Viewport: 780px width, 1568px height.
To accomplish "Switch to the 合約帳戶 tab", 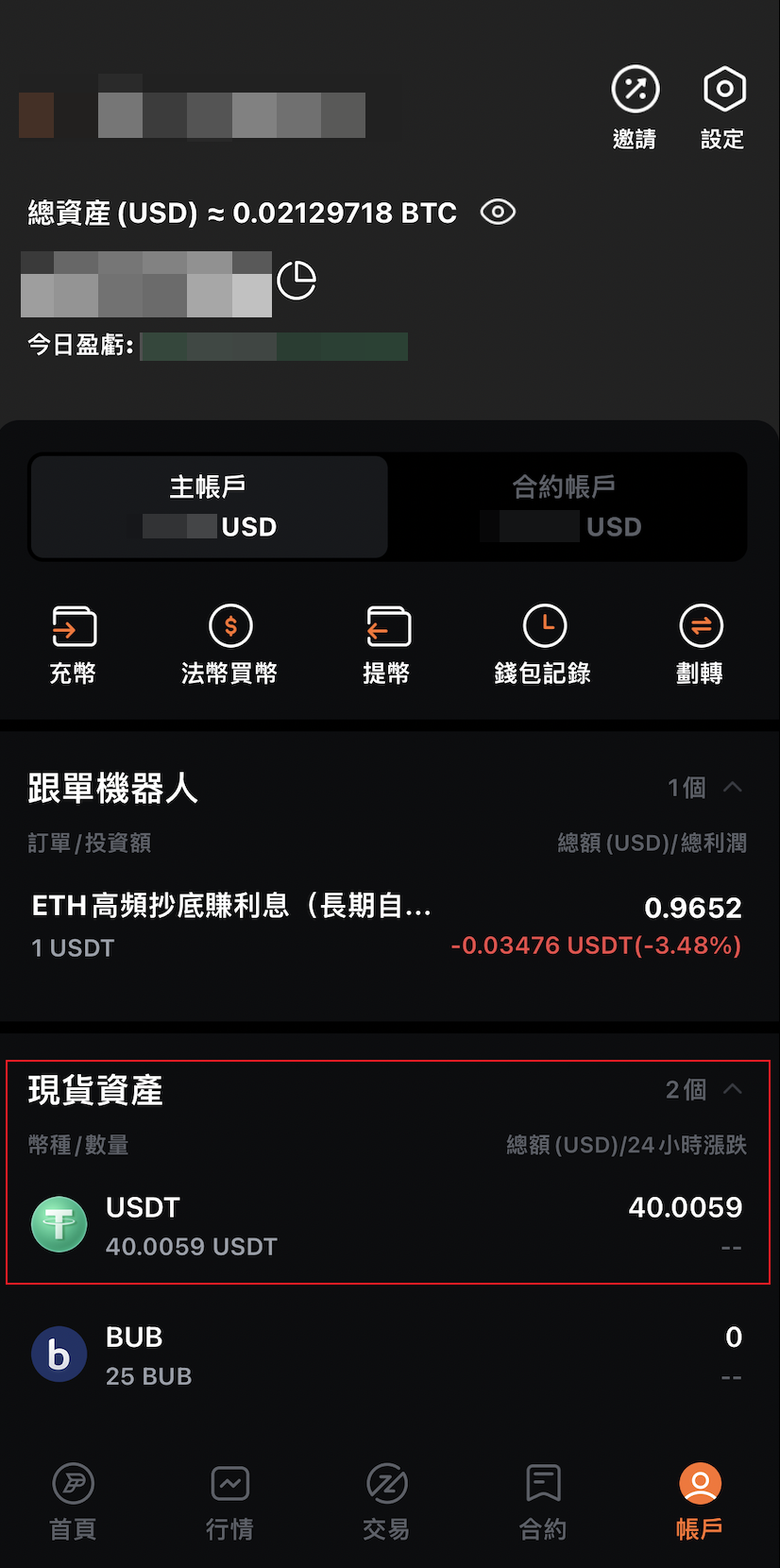I will coord(564,506).
